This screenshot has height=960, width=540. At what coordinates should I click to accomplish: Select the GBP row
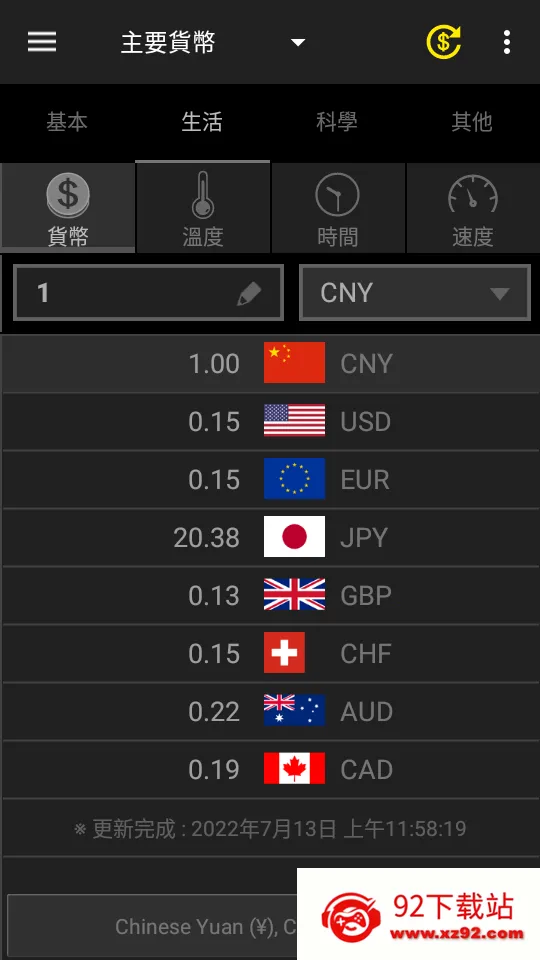[x=271, y=596]
